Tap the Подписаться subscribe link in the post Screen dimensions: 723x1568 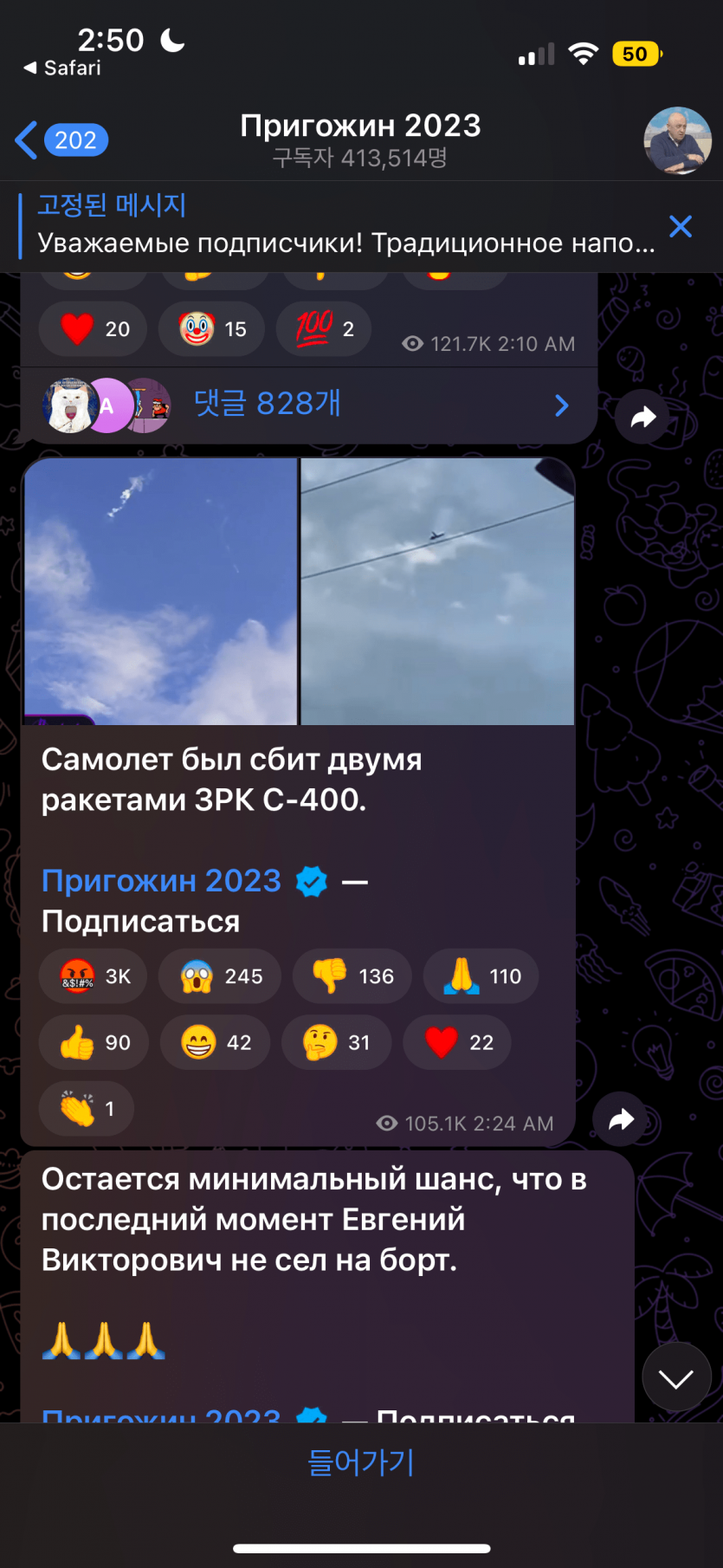[x=141, y=922]
